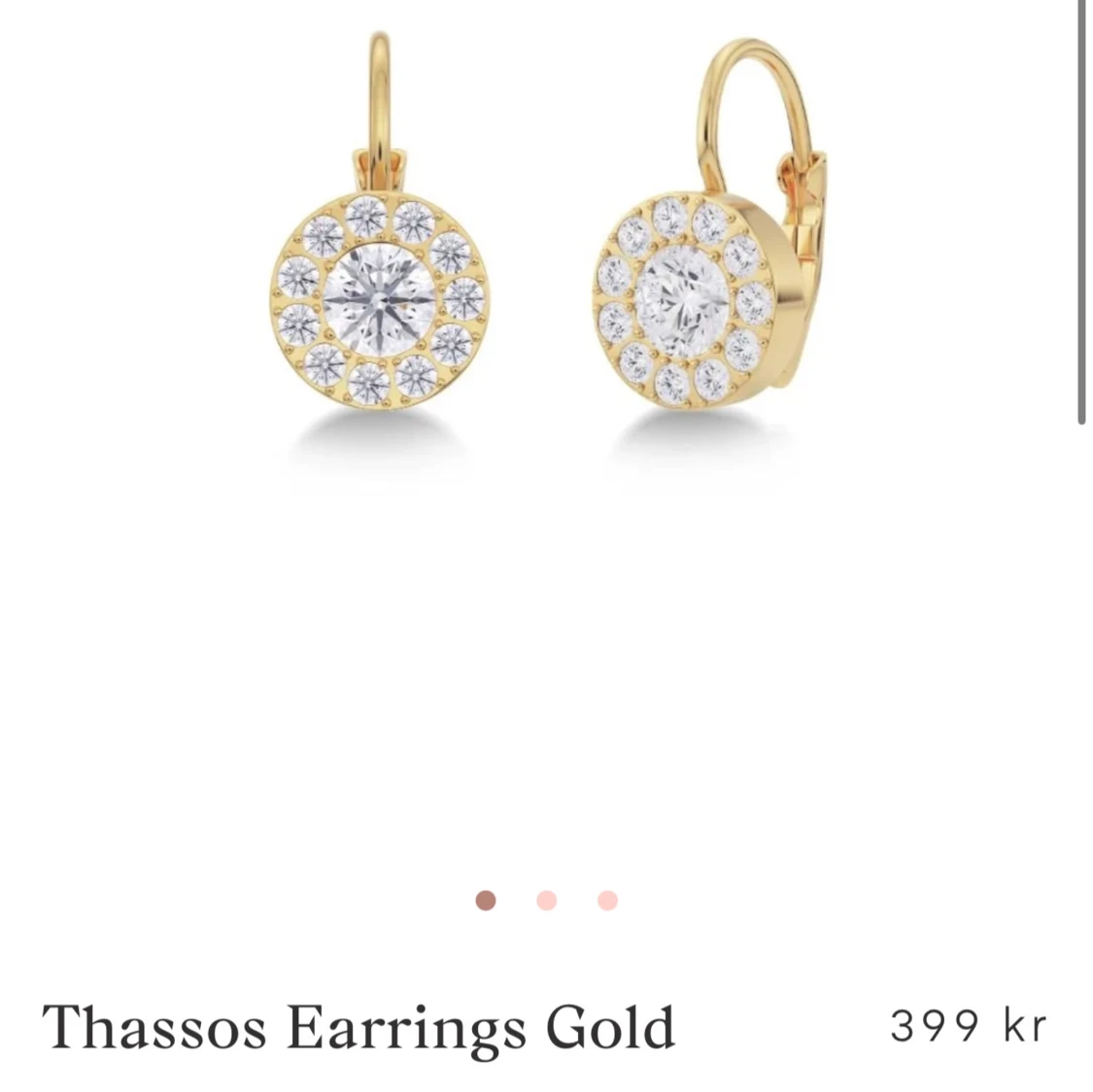Jump to the last carousel dot
The image size is (1093, 1092).
coord(608,901)
